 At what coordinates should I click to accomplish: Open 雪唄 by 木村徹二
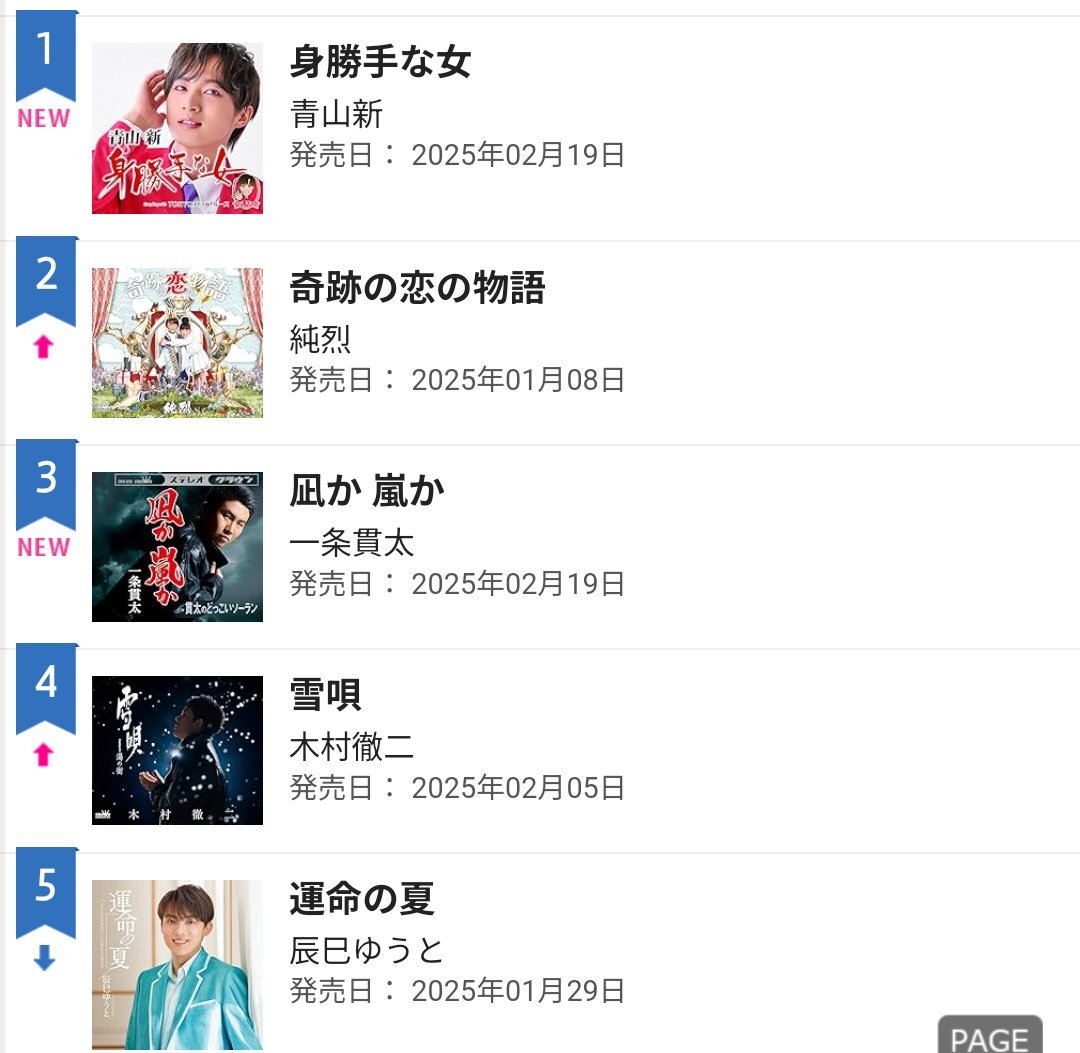326,695
